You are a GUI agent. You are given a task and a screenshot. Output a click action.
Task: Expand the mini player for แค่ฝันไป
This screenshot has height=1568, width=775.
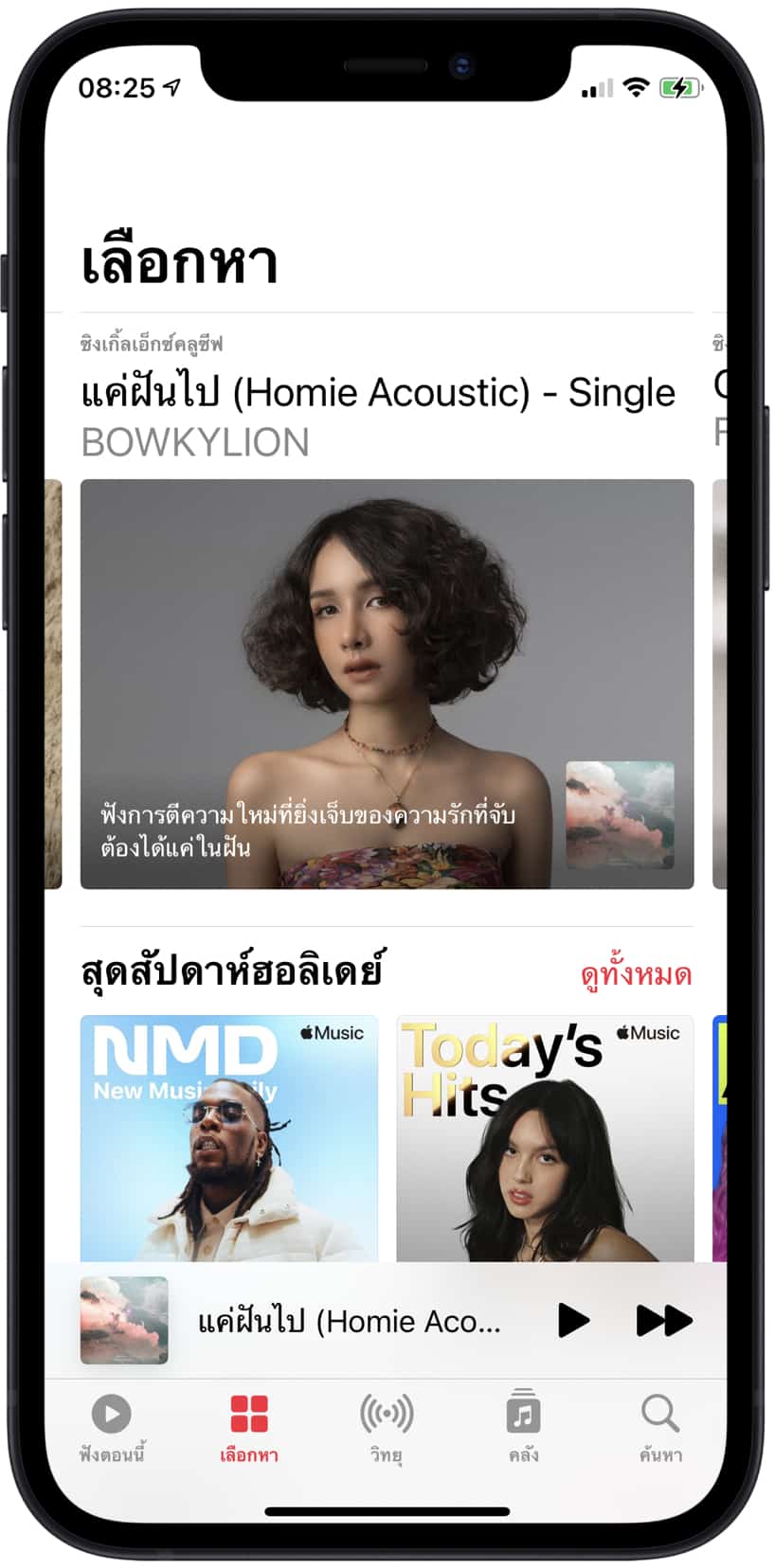[x=347, y=1320]
